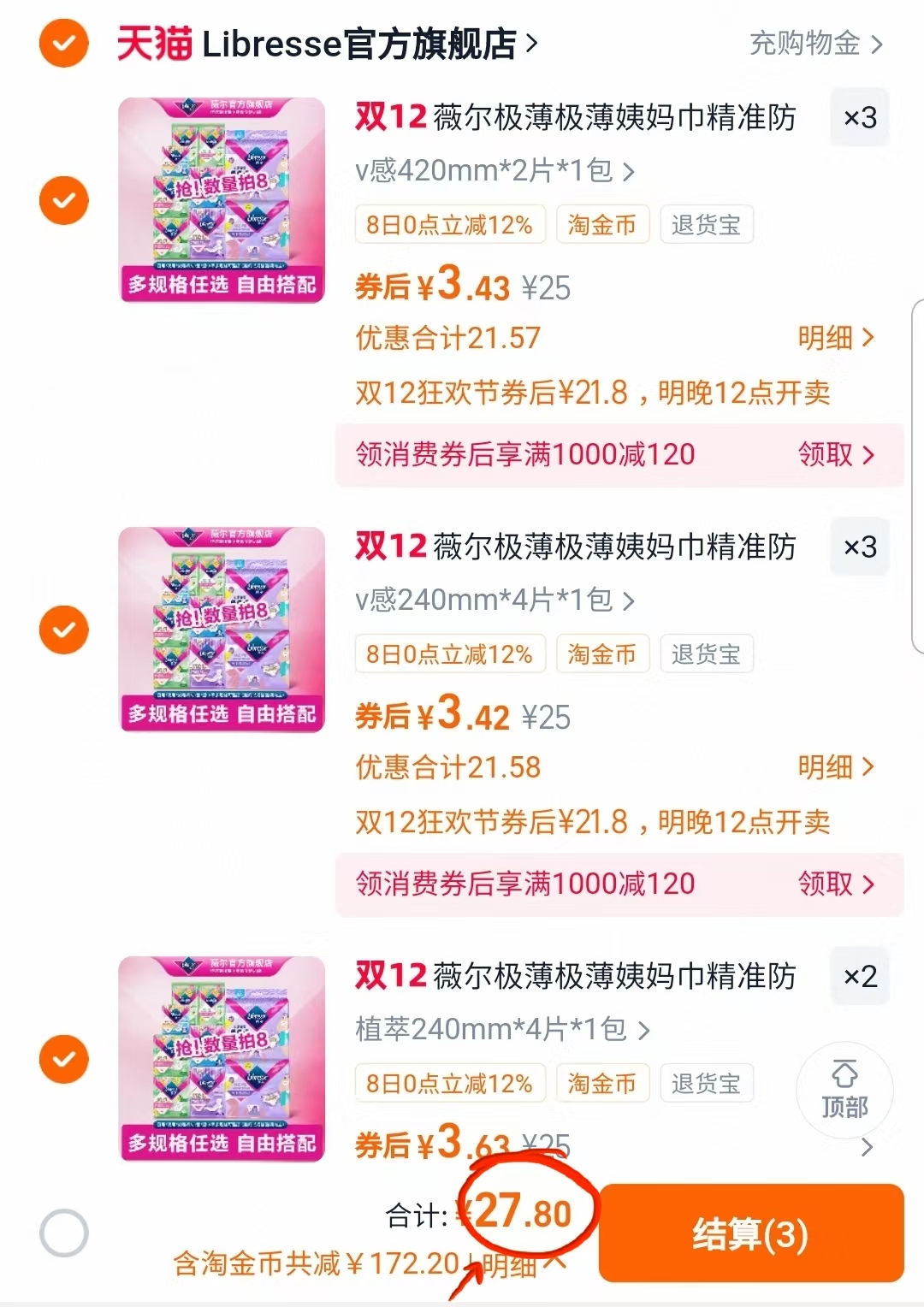924x1307 pixels.
Task: Deselect the 植萃240mm product checkbox
Action: coord(63,1058)
